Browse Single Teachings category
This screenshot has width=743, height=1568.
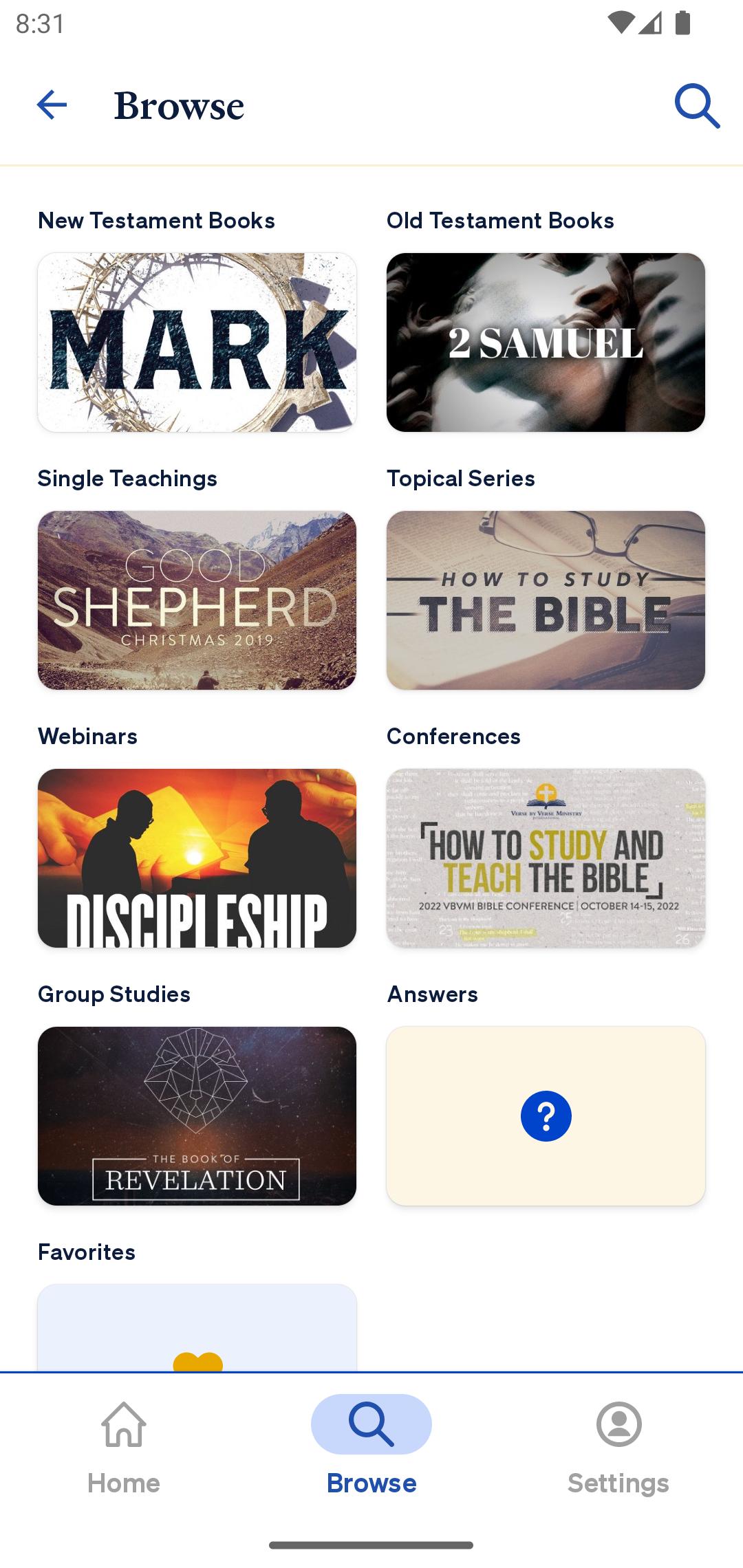click(x=197, y=600)
